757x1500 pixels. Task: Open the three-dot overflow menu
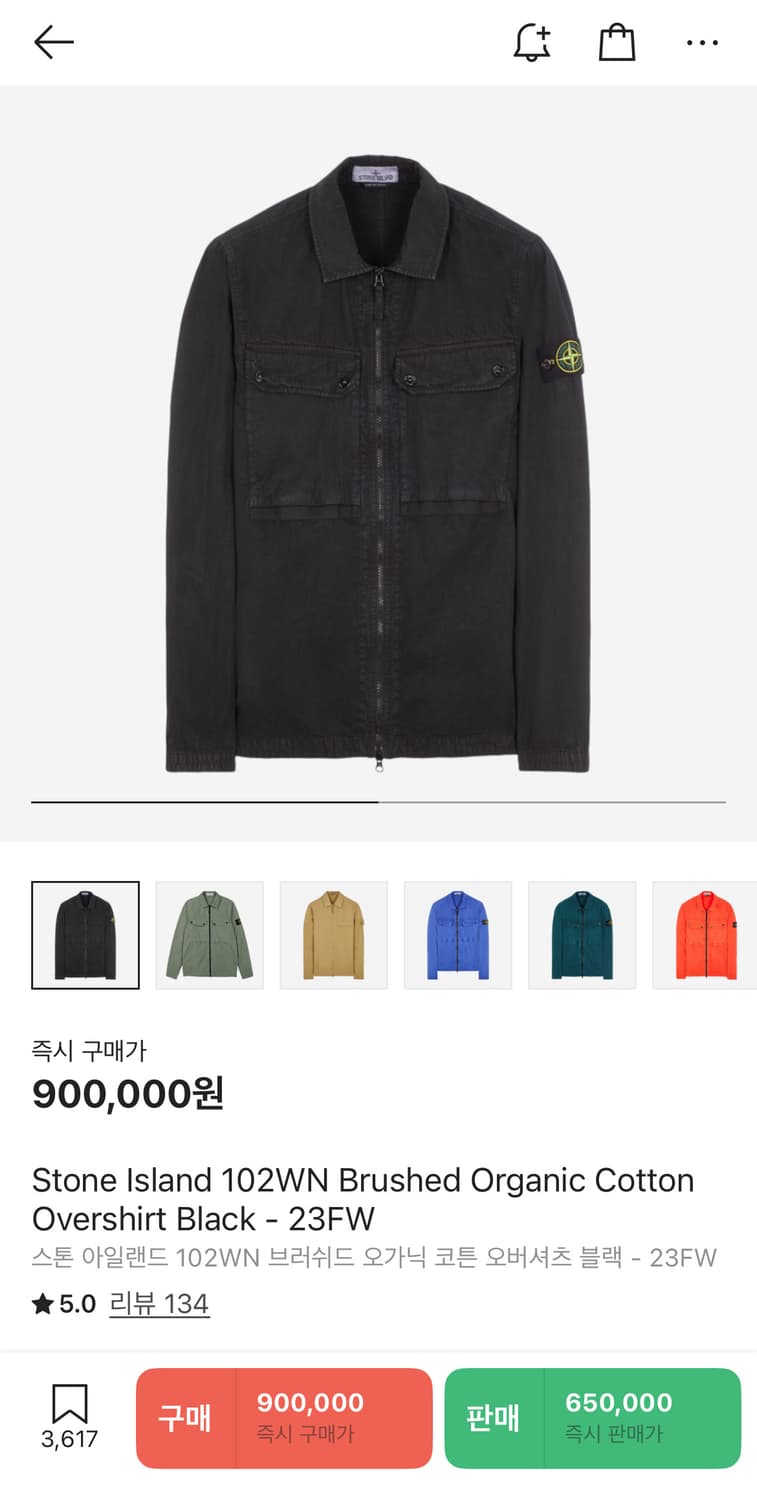click(702, 42)
